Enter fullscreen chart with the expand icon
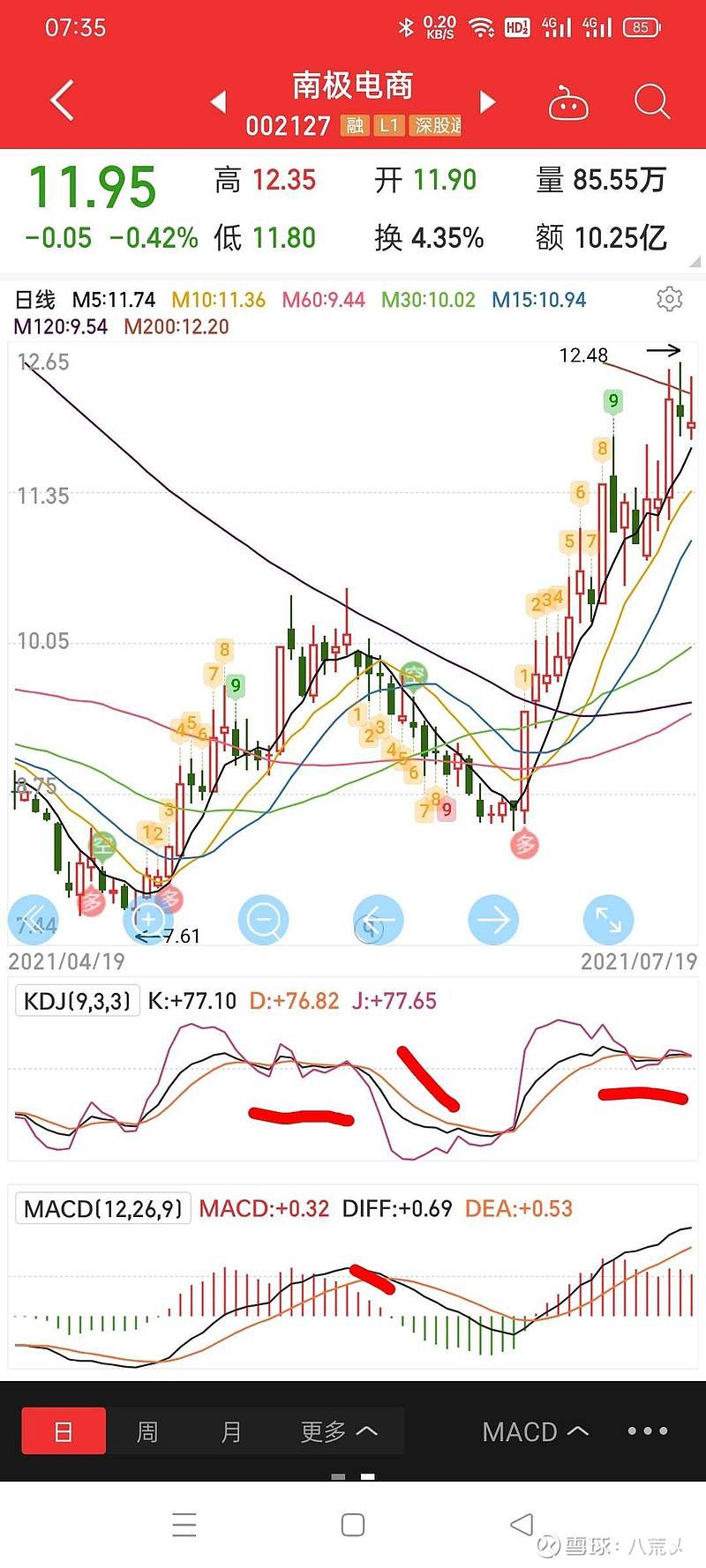Viewport: 706px width, 1568px height. (x=609, y=920)
